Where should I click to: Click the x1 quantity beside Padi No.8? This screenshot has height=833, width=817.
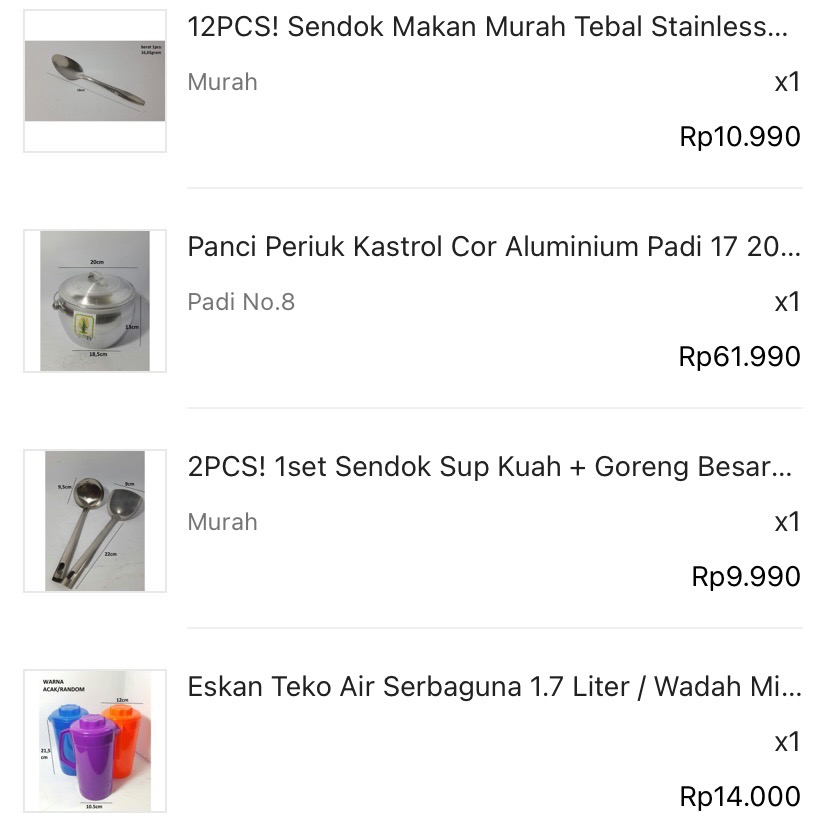click(786, 302)
